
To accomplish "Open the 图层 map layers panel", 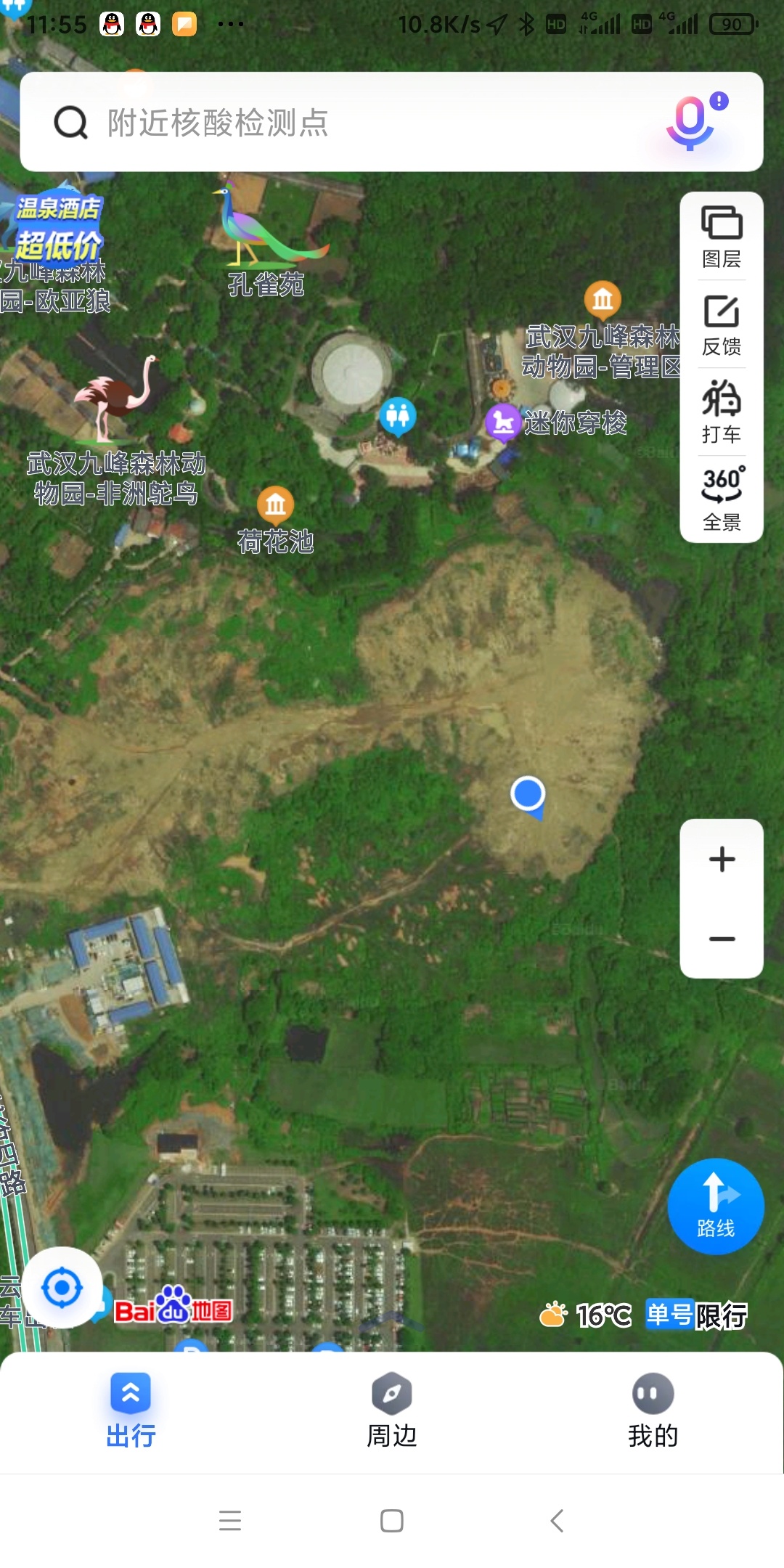I will point(722,237).
